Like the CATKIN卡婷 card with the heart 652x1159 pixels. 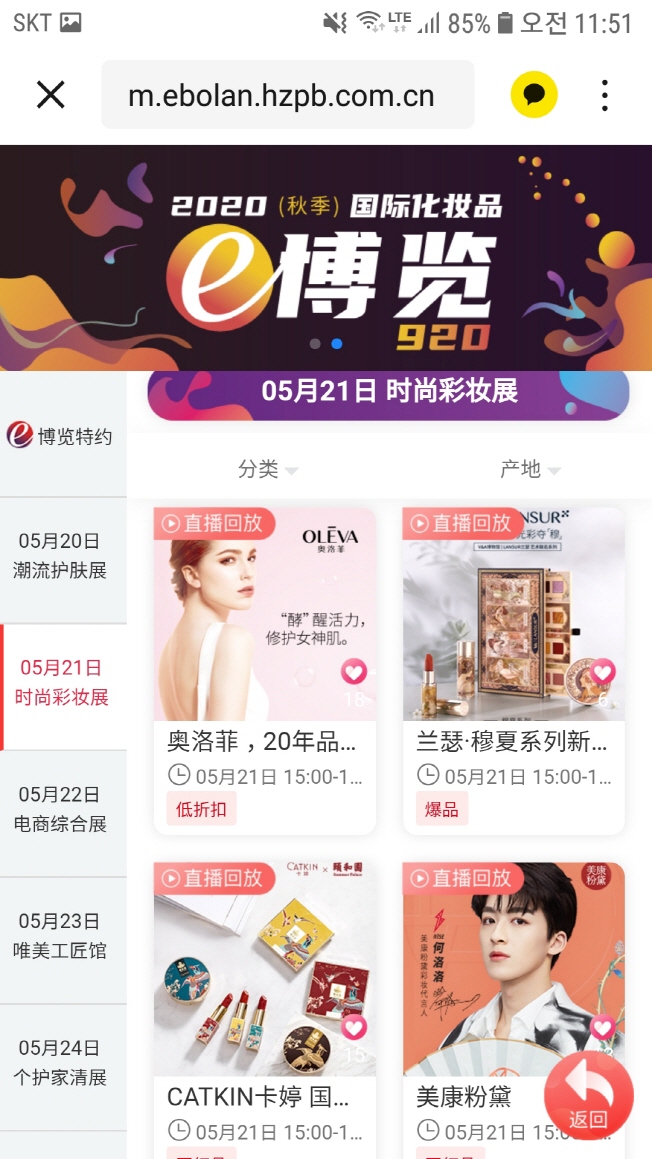click(x=354, y=1027)
